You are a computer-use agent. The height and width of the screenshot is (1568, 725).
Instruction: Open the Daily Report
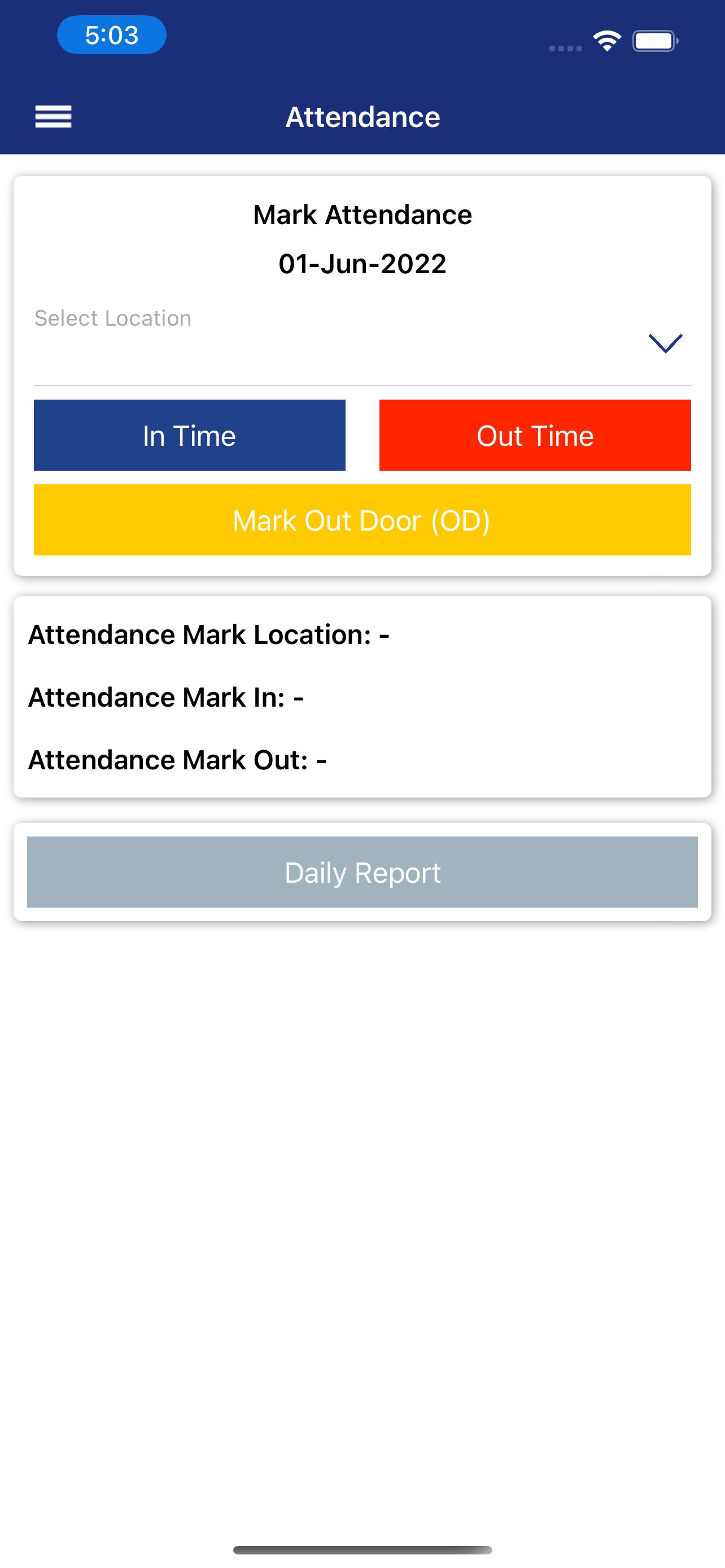(x=362, y=871)
